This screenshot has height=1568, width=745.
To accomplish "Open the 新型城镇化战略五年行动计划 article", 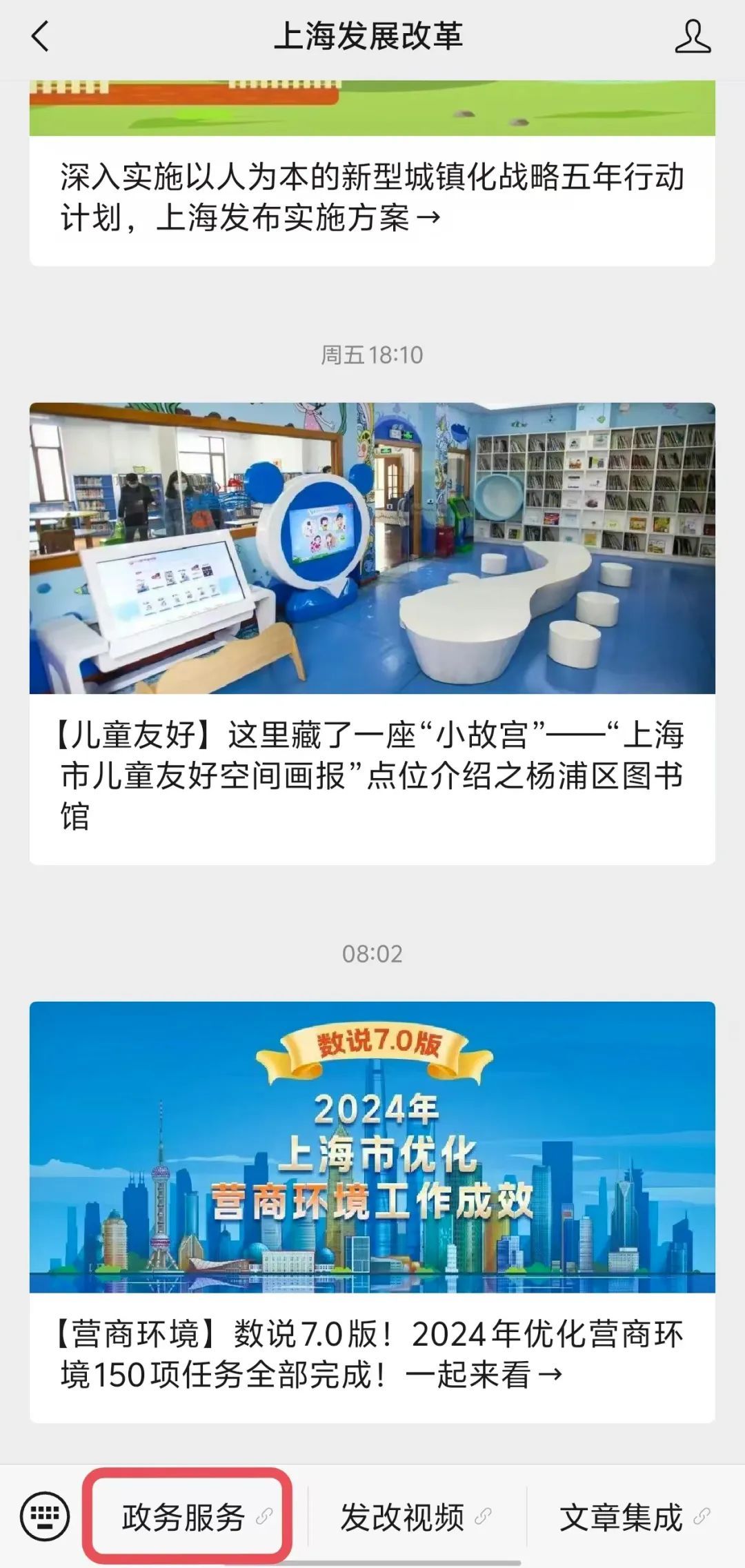I will coord(372,197).
